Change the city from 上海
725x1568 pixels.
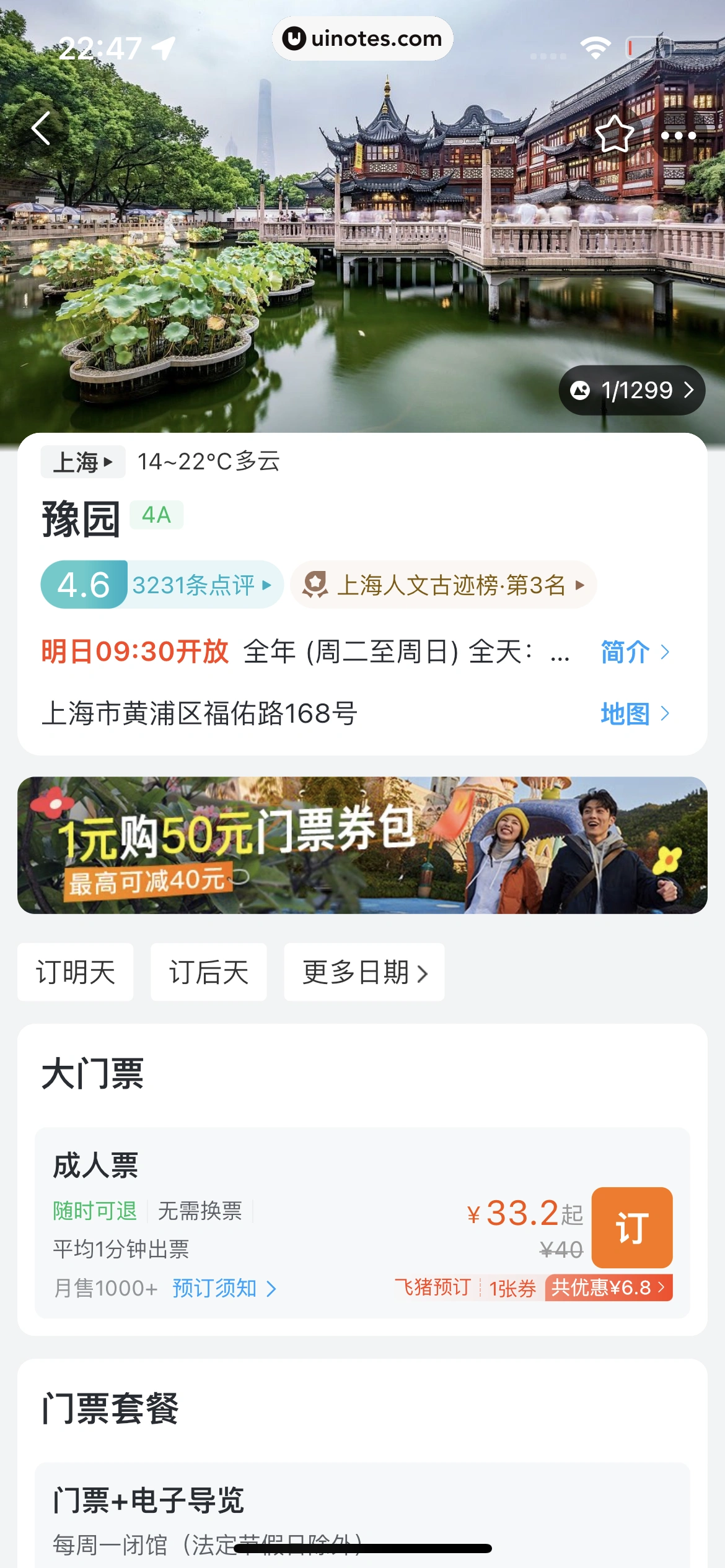(x=82, y=462)
